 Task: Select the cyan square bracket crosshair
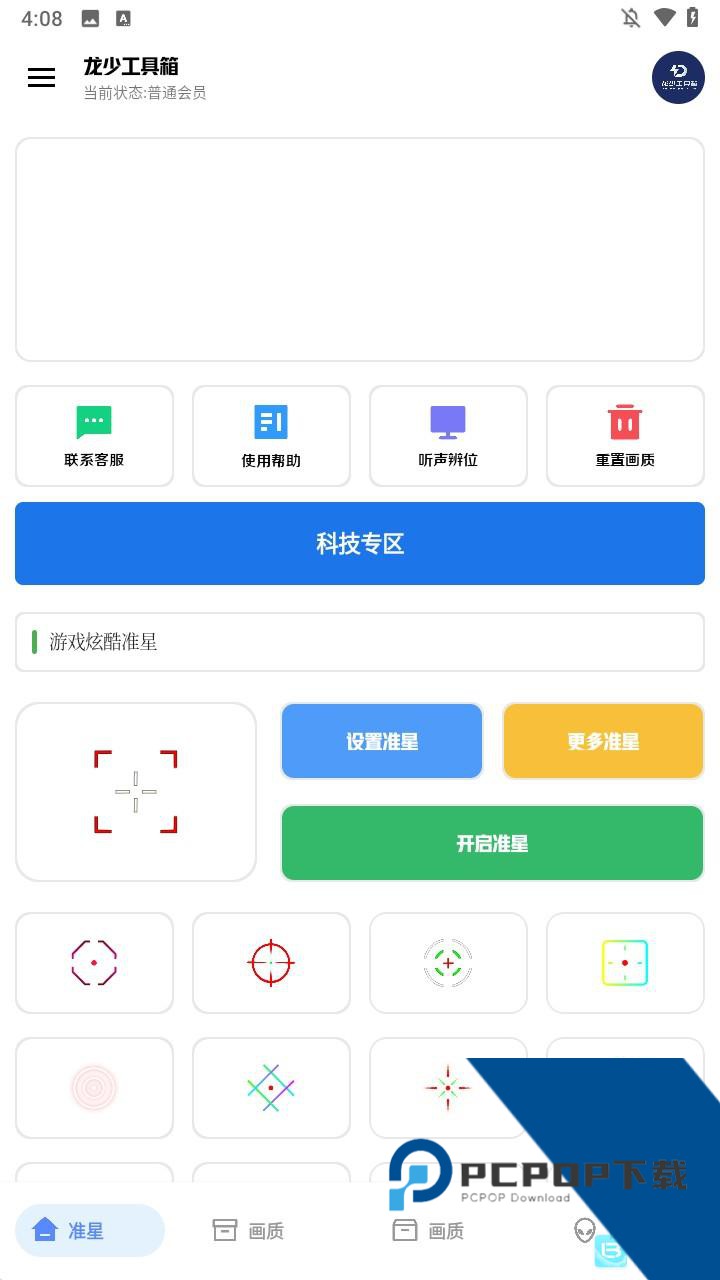[x=624, y=962]
